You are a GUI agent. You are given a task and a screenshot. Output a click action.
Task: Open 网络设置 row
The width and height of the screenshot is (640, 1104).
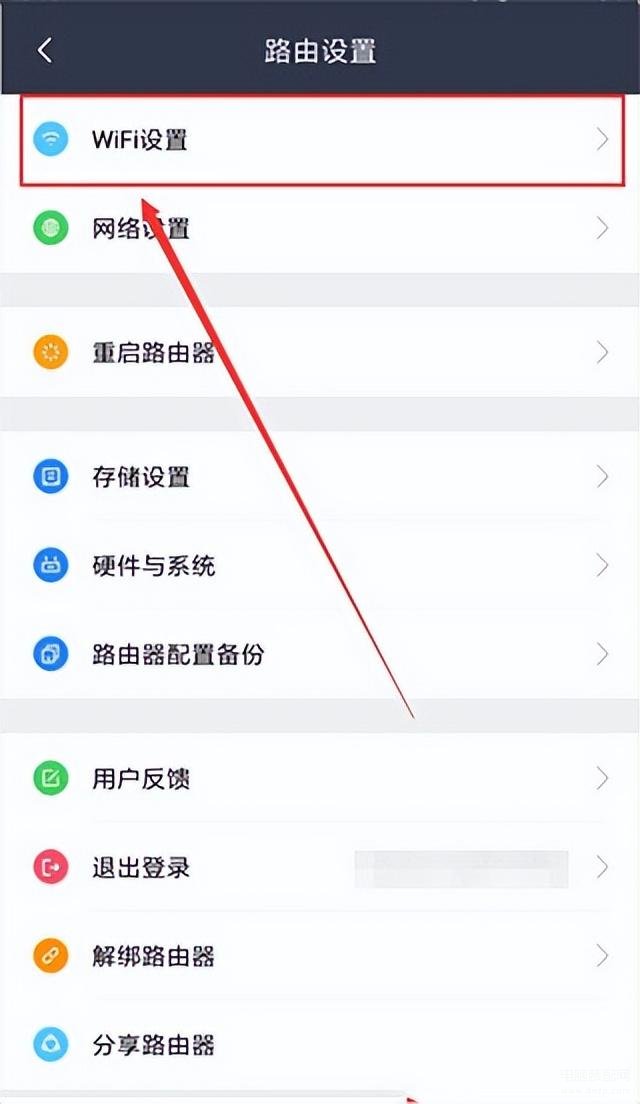(321, 228)
